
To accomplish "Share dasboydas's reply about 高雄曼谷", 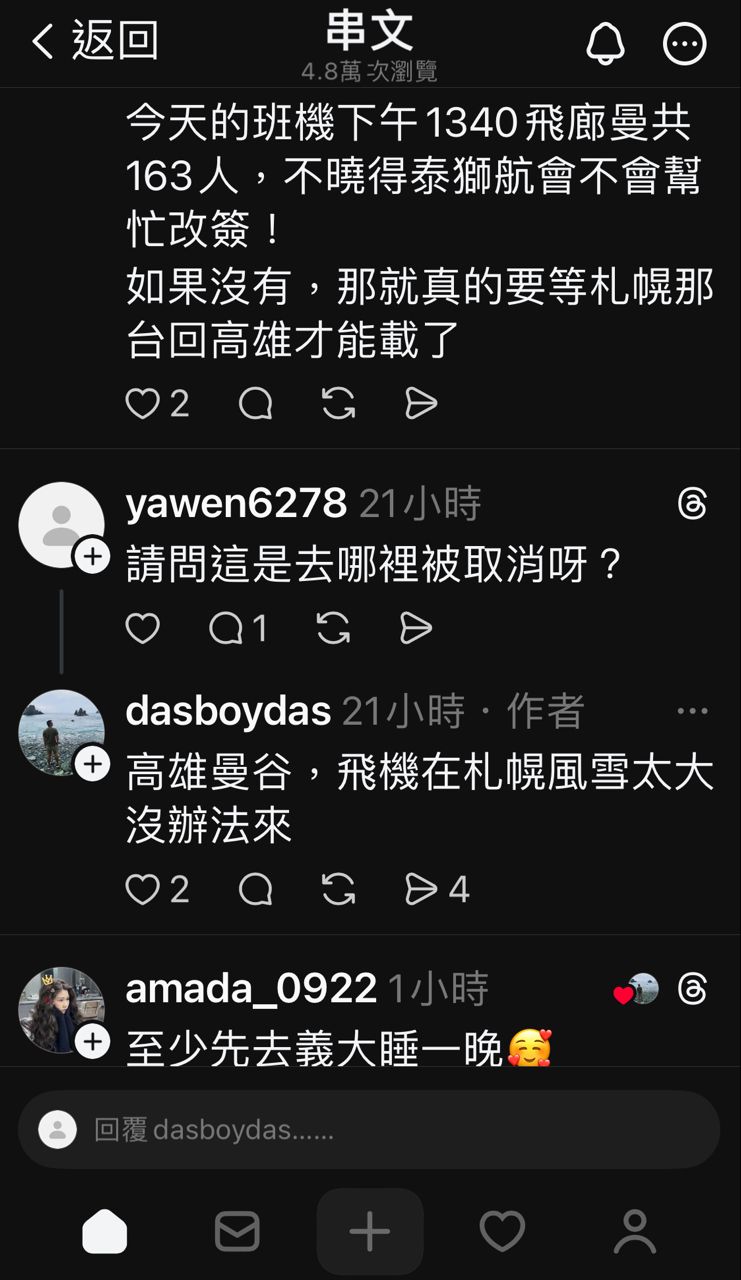I will click(421, 889).
